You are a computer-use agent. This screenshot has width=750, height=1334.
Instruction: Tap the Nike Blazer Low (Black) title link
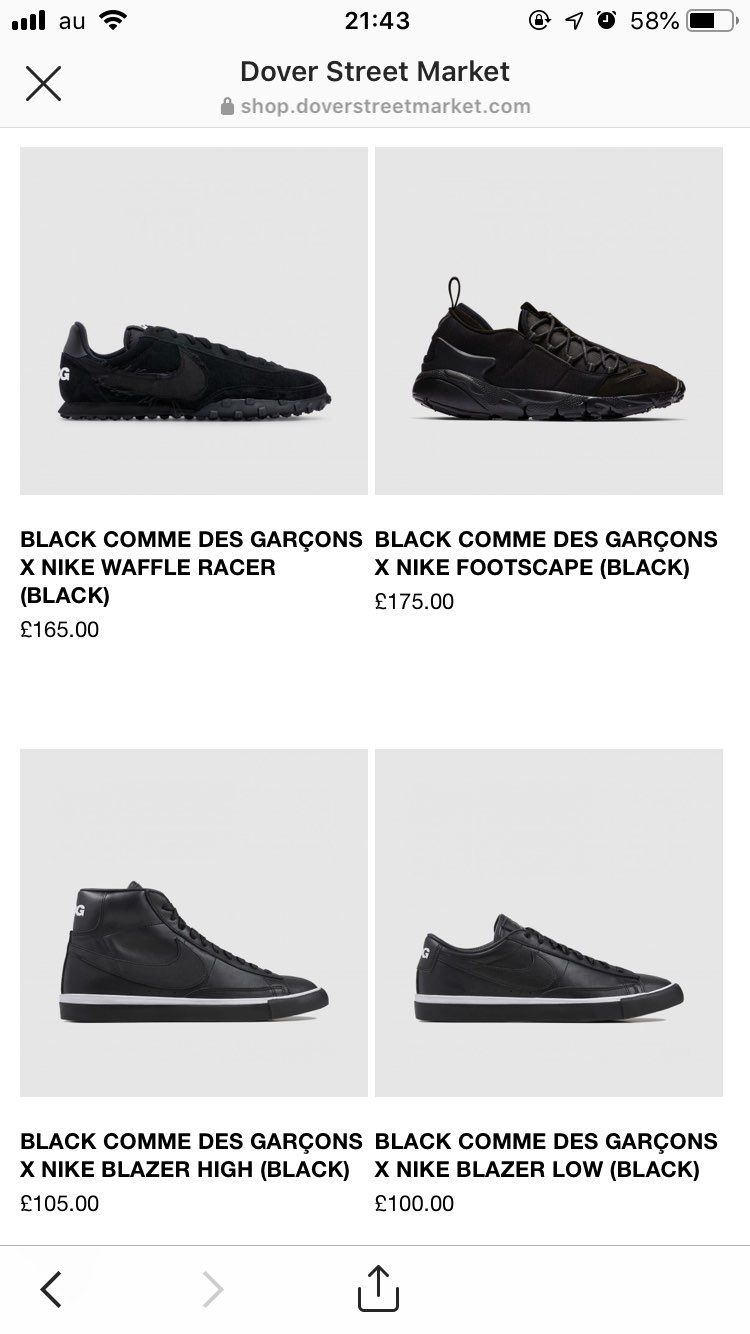pyautogui.click(x=546, y=1155)
